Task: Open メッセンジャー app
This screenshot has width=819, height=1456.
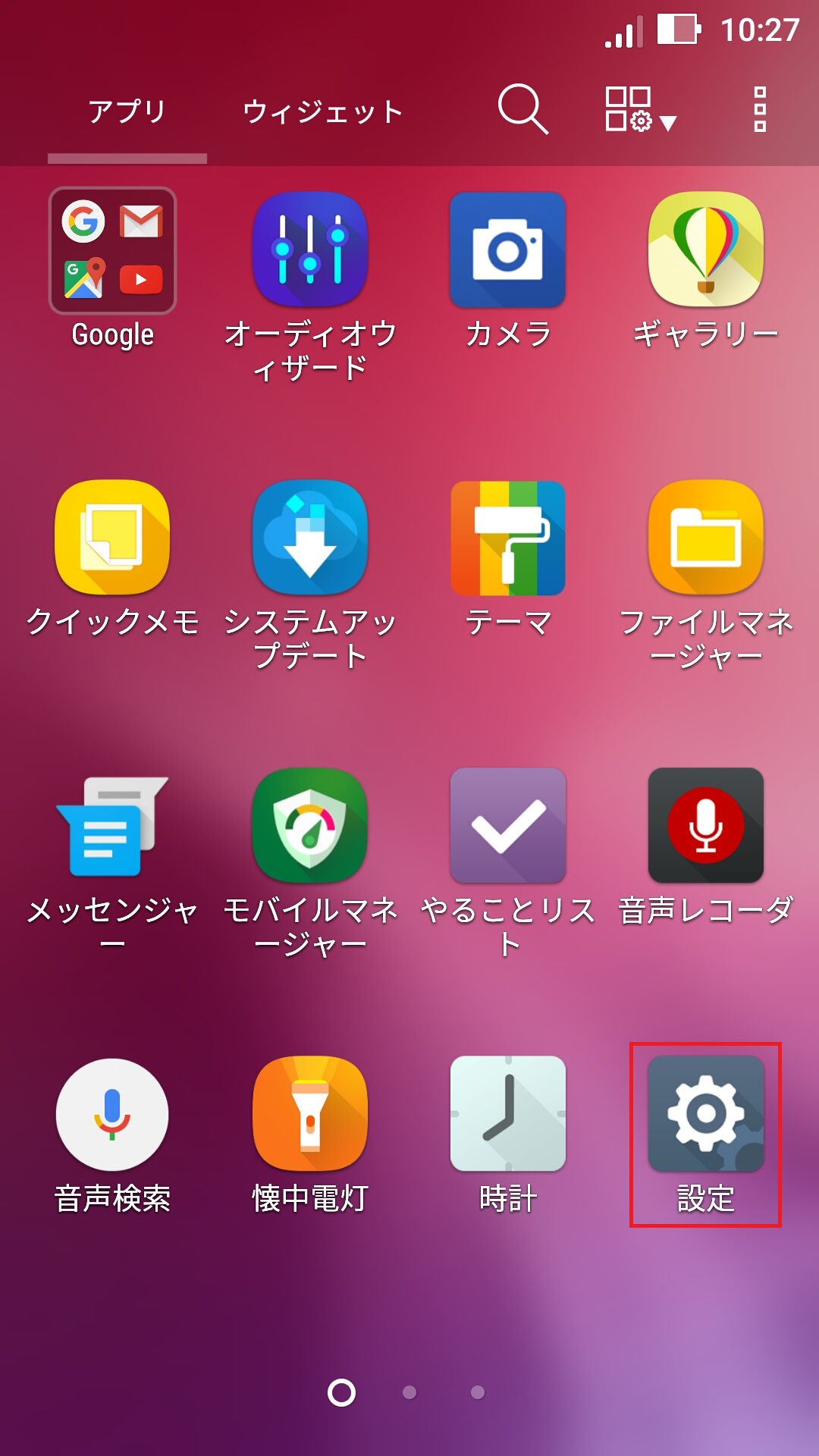Action: [x=113, y=826]
